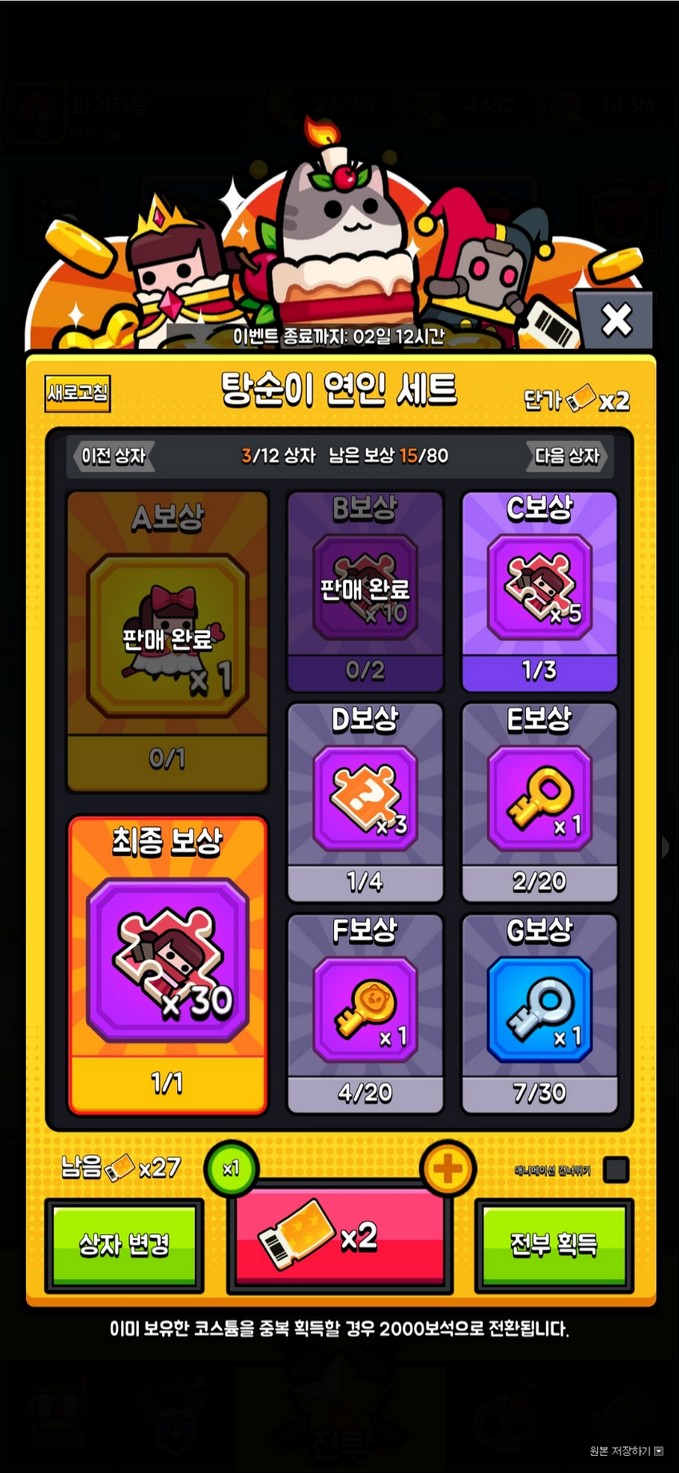This screenshot has width=679, height=1473.
Task: Close the event popup
Action: point(617,321)
